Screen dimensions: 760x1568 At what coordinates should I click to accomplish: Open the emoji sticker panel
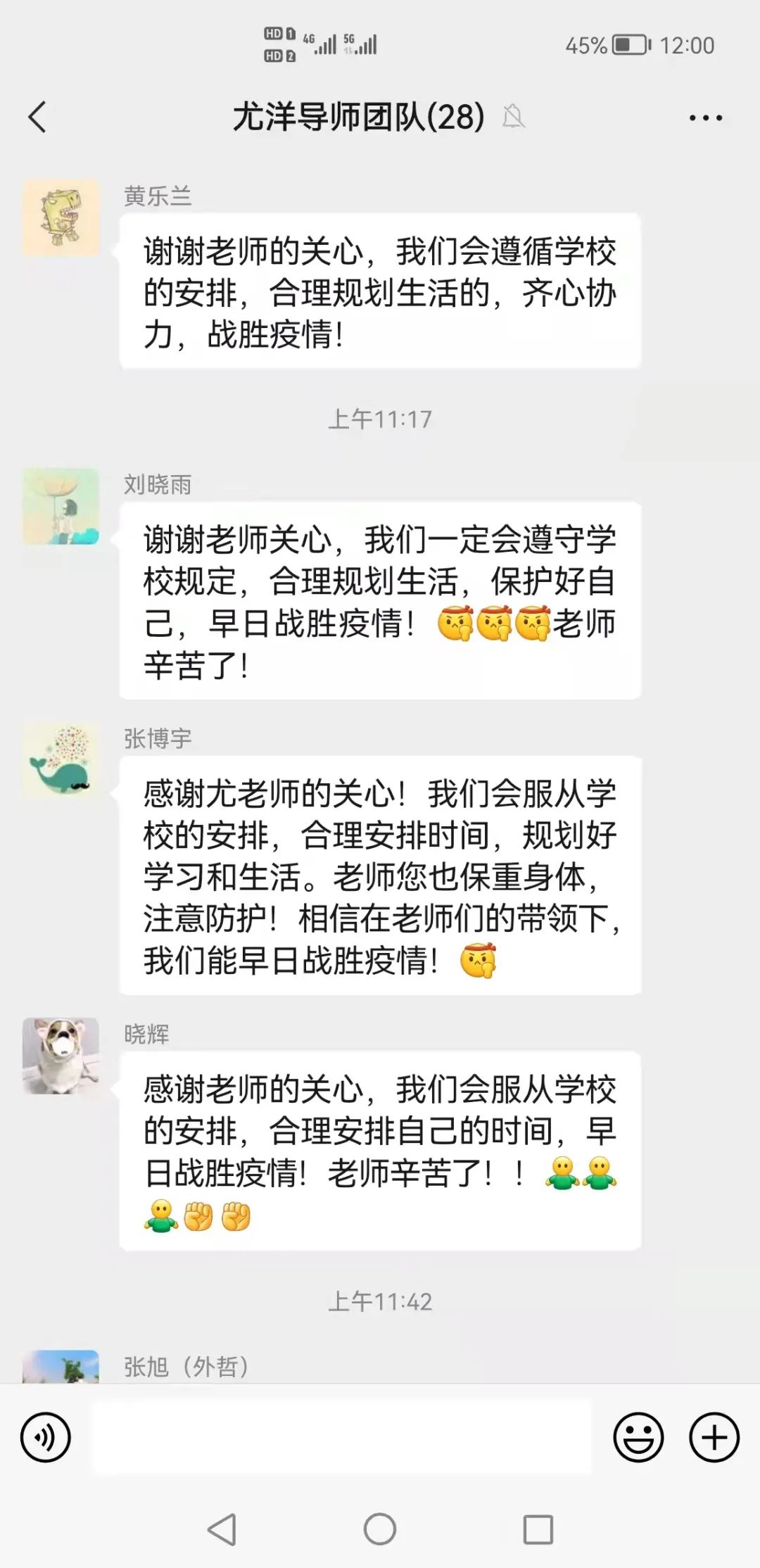click(638, 1437)
